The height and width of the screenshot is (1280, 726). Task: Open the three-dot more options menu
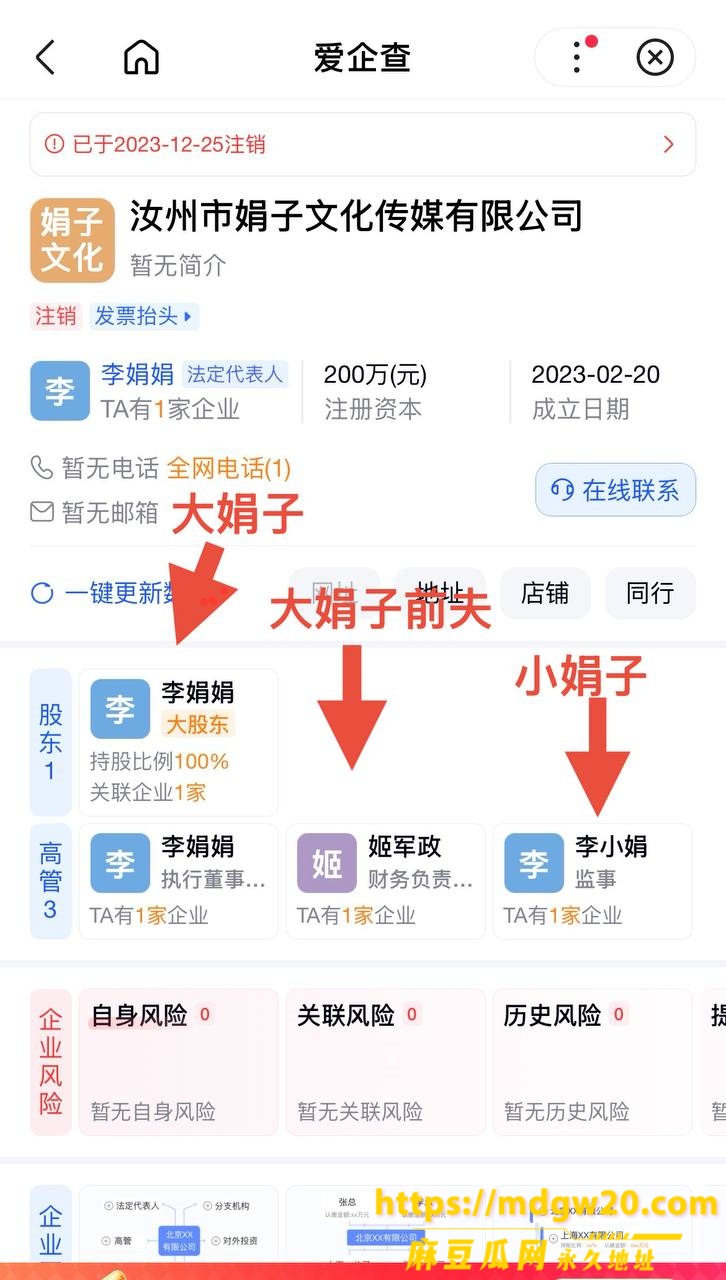coord(577,58)
